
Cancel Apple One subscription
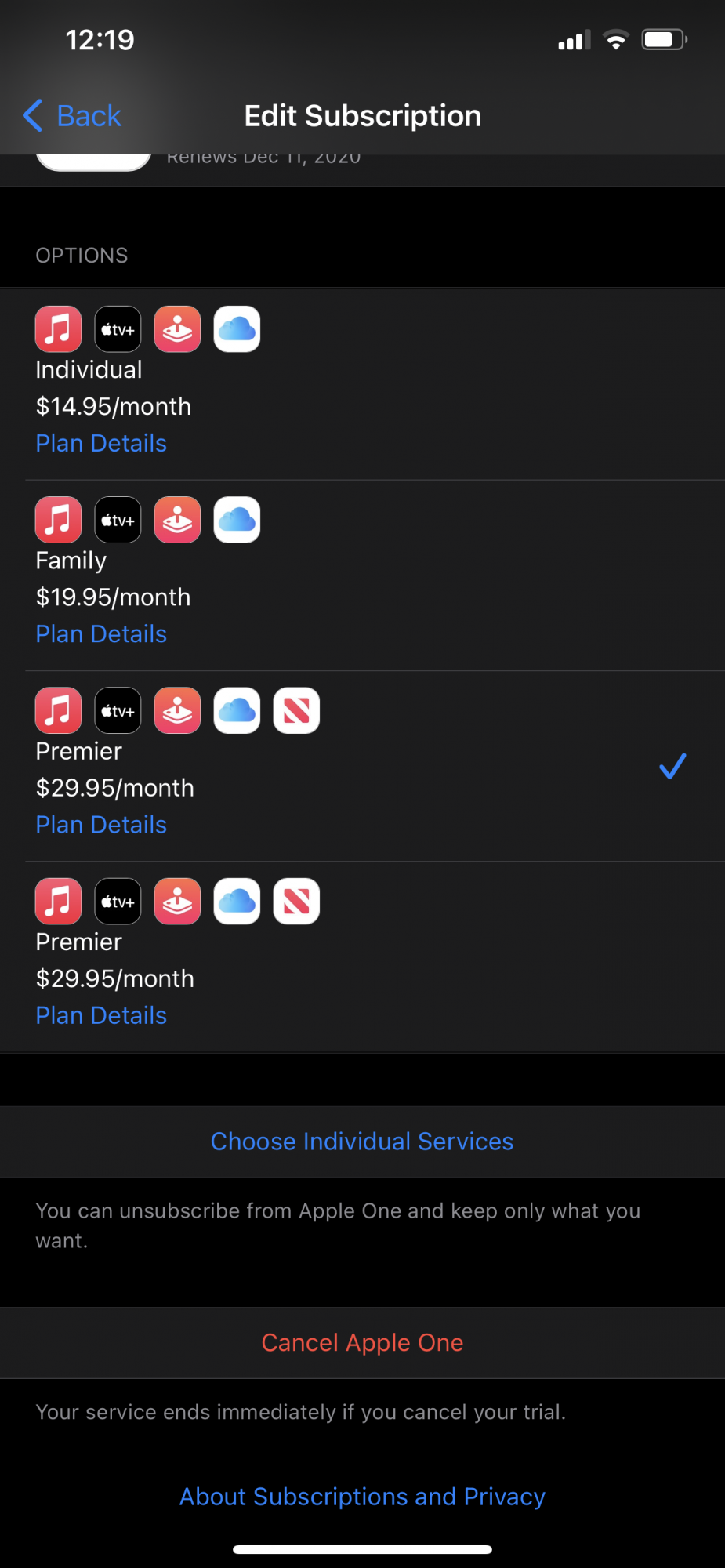(x=362, y=1343)
